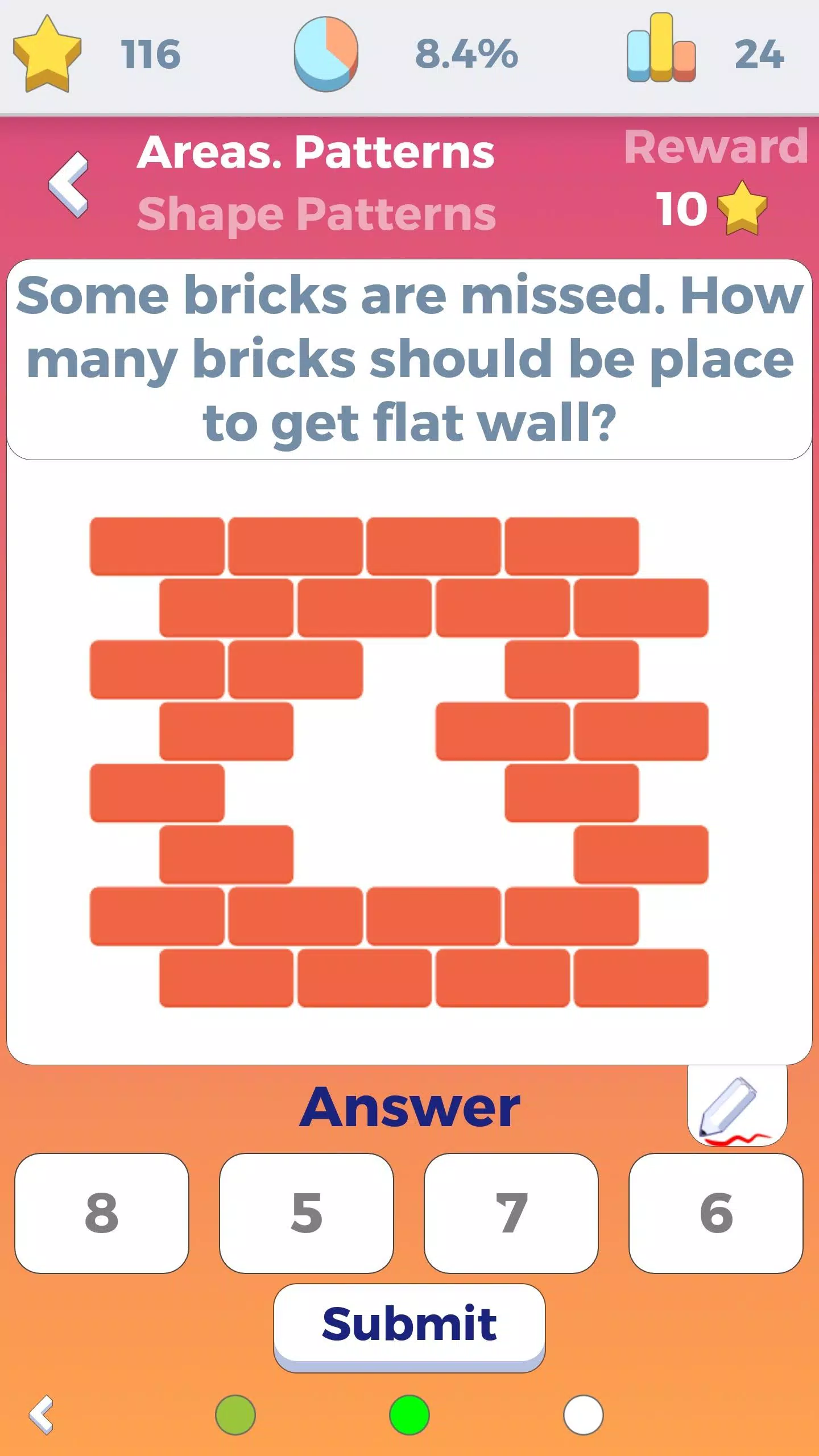Pick answer 7
This screenshot has width=819, height=1456.
pos(511,1214)
